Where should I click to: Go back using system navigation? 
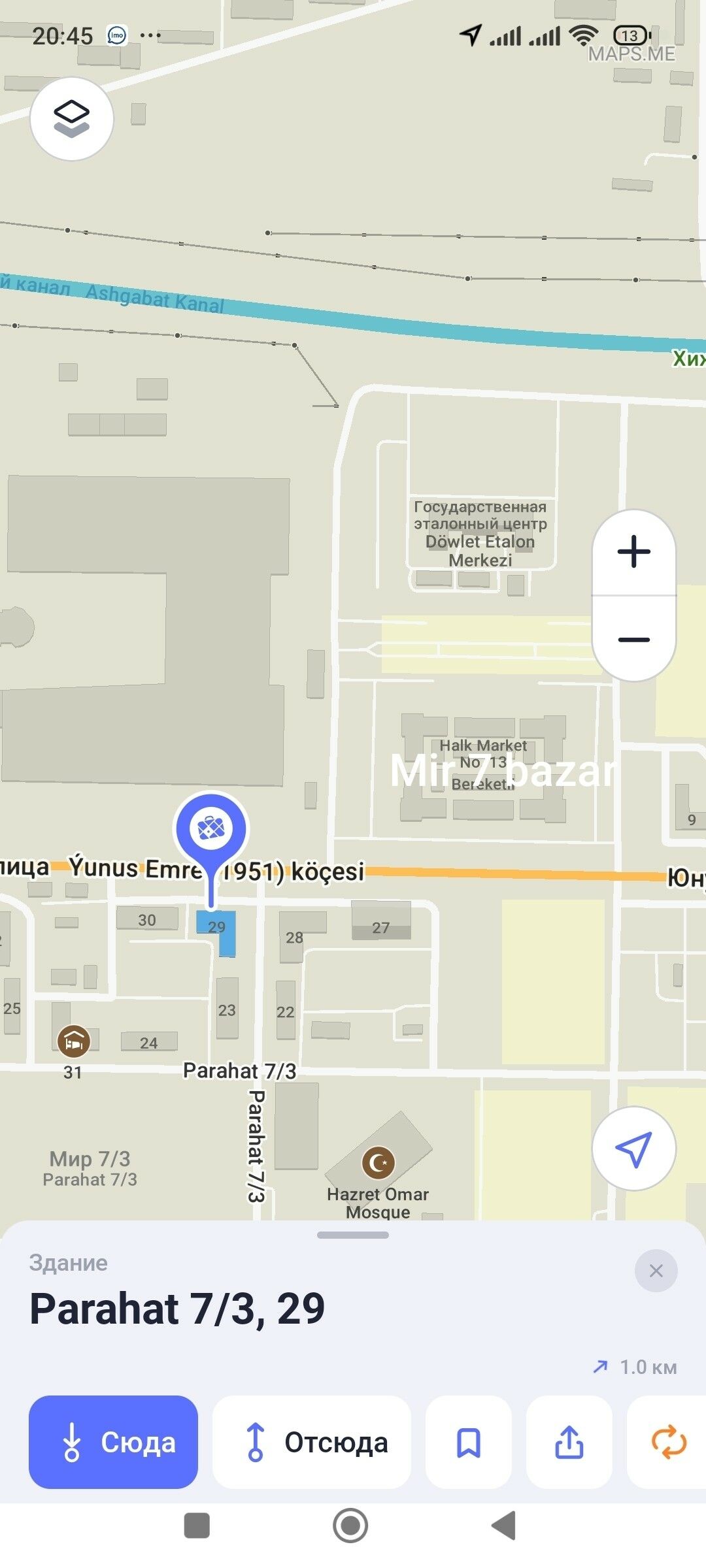point(504,1526)
